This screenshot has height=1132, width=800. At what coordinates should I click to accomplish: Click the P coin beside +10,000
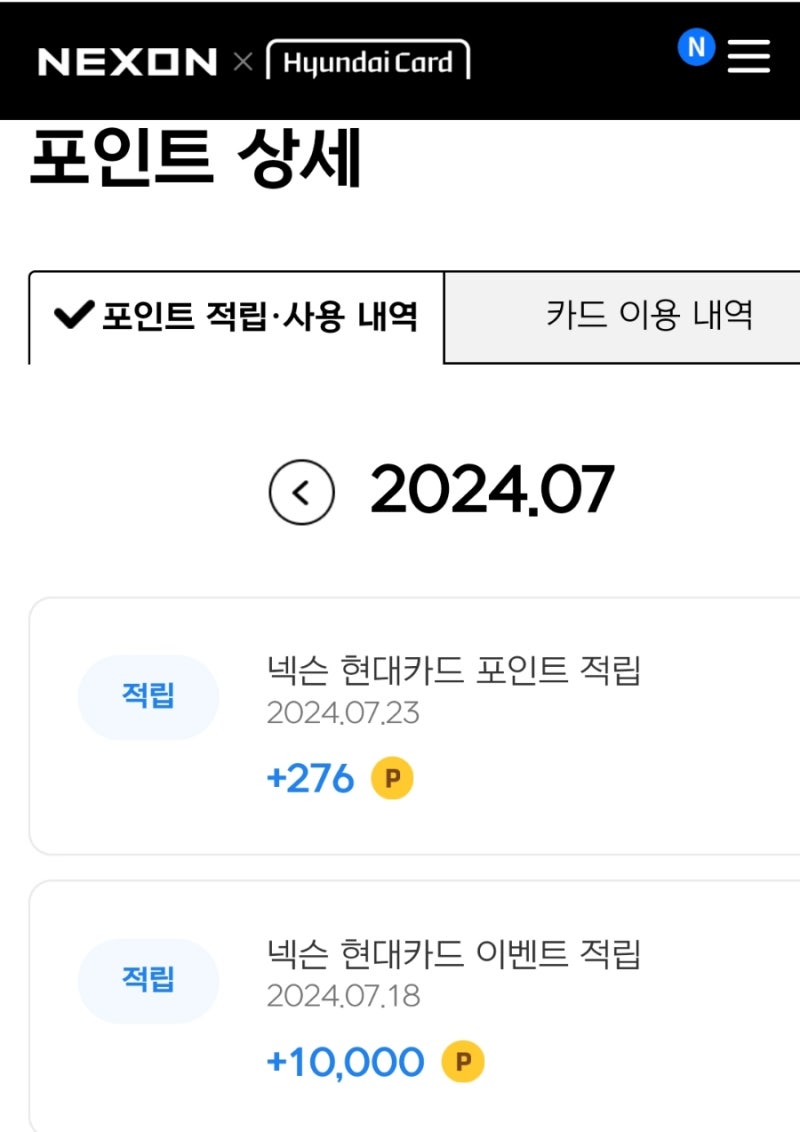(463, 1062)
